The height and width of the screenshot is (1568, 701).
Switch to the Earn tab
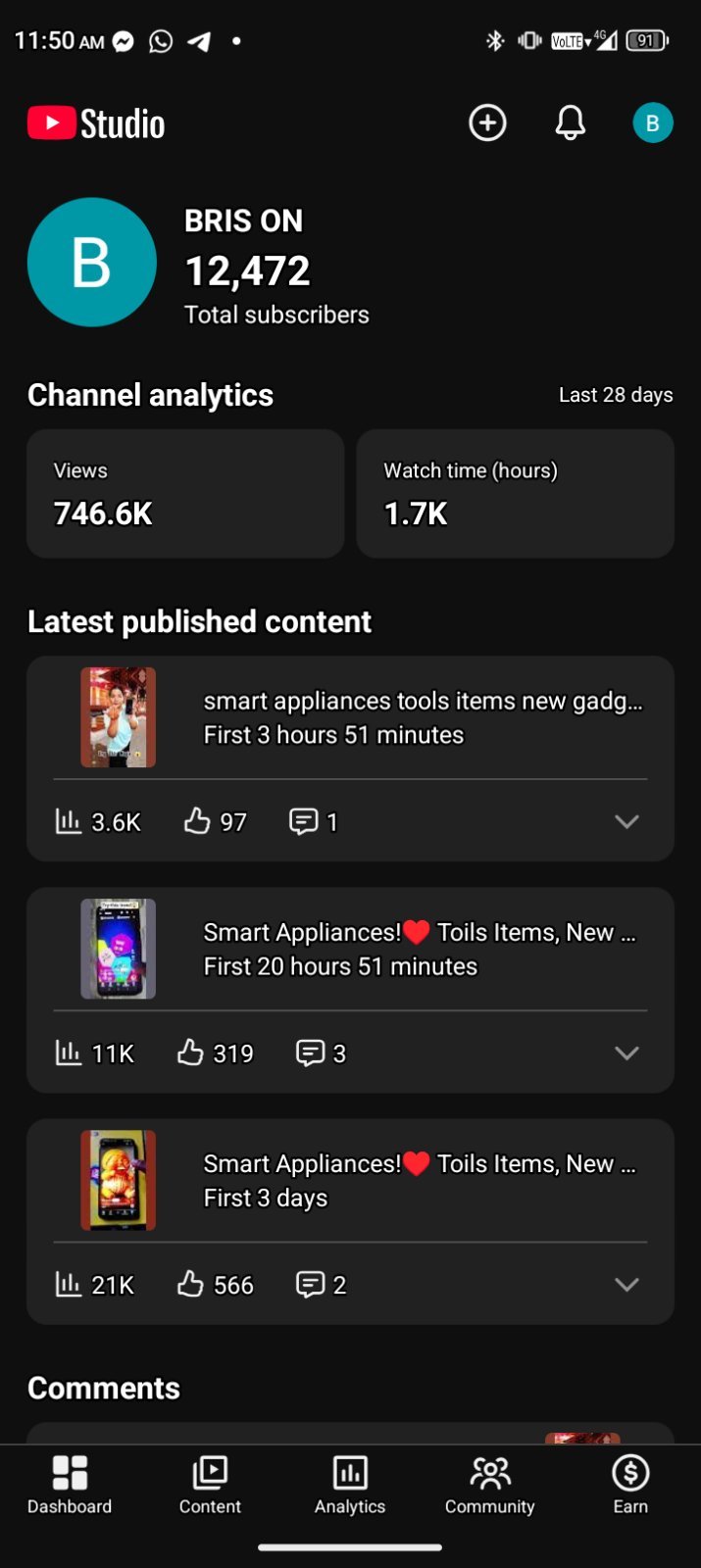pyautogui.click(x=630, y=1486)
